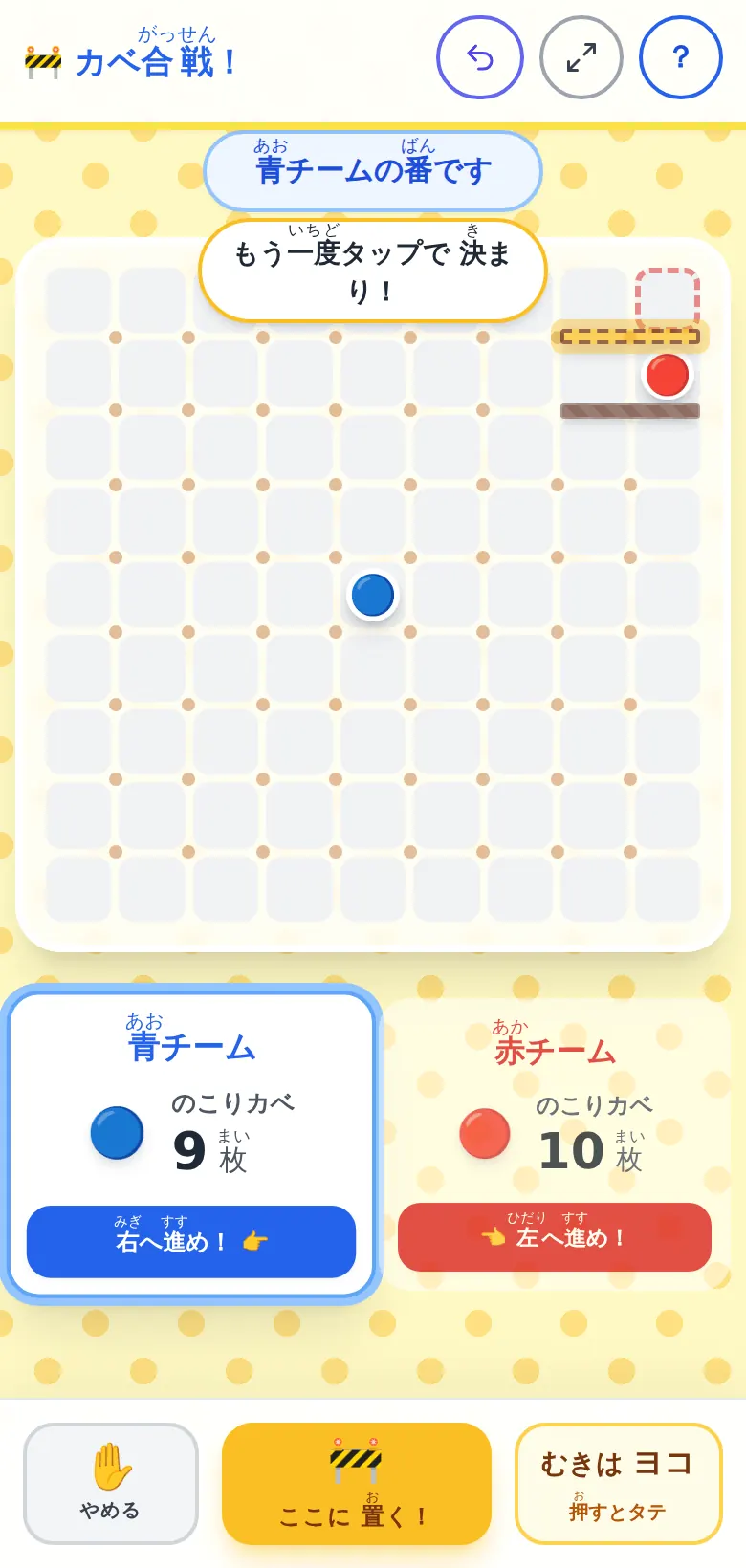Confirm wall with ここに置く！ button
746x1568 pixels.
(x=357, y=1484)
